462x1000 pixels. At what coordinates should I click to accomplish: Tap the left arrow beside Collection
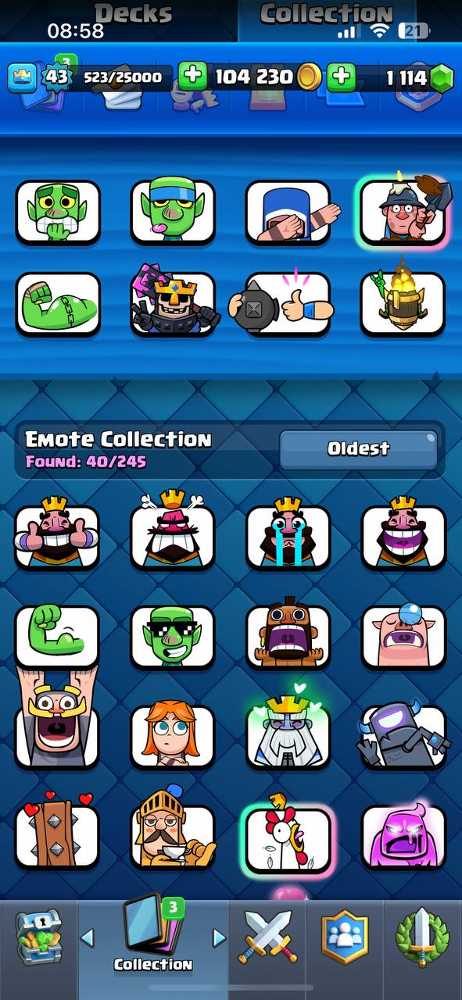click(x=87, y=938)
